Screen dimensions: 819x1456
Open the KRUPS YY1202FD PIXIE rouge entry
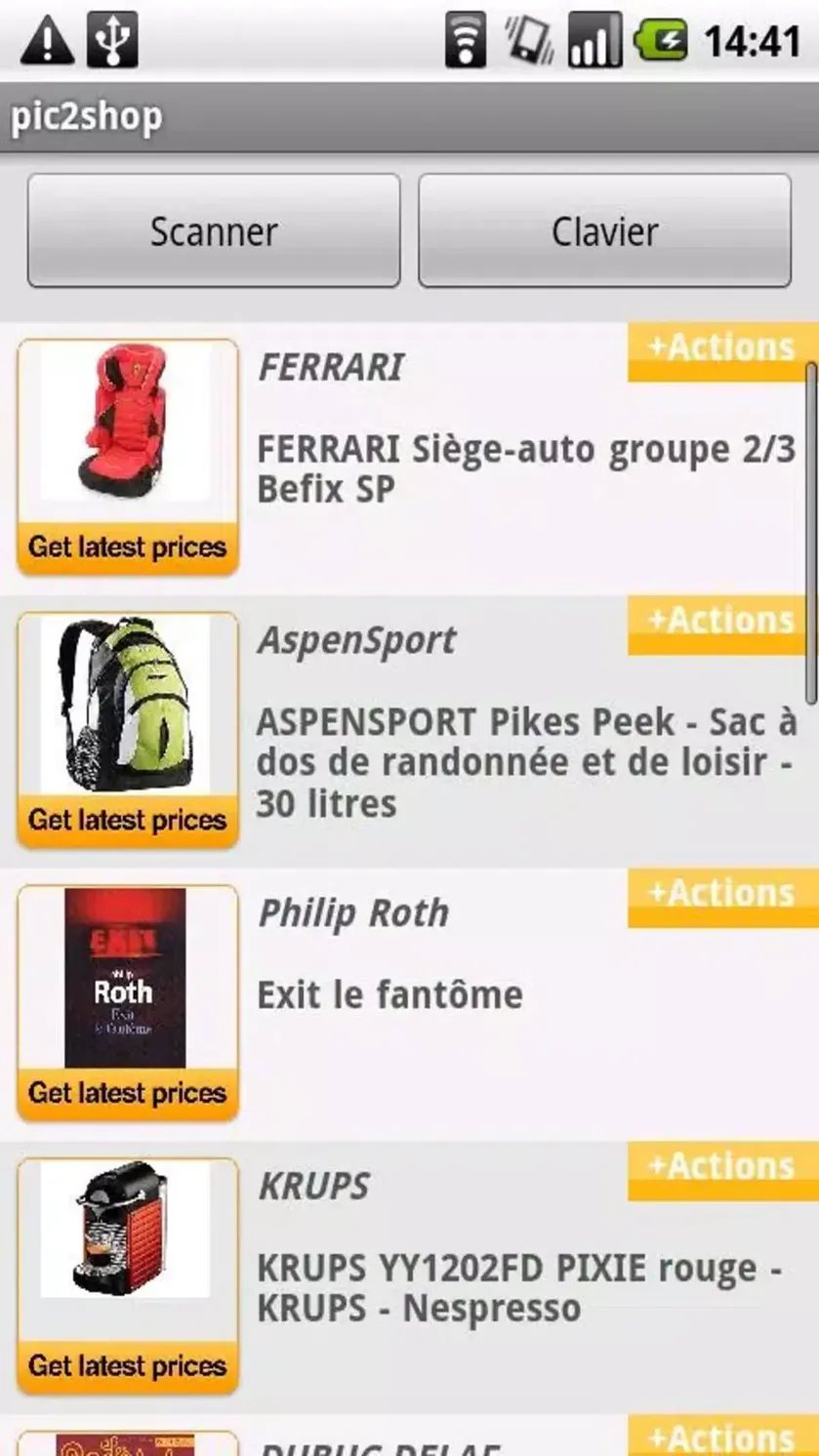tap(519, 1288)
